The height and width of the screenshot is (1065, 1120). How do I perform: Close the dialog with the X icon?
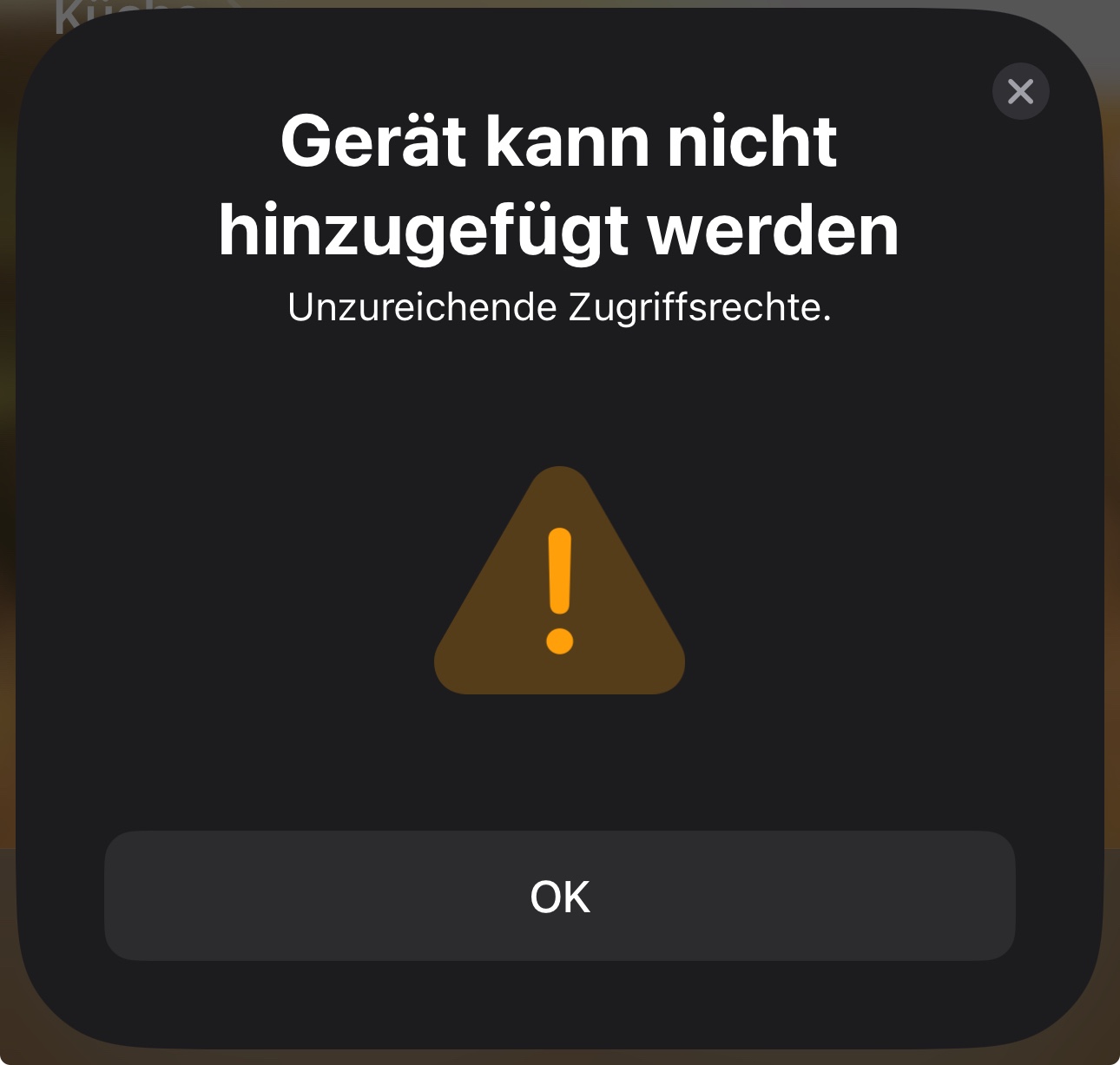pyautogui.click(x=1021, y=91)
